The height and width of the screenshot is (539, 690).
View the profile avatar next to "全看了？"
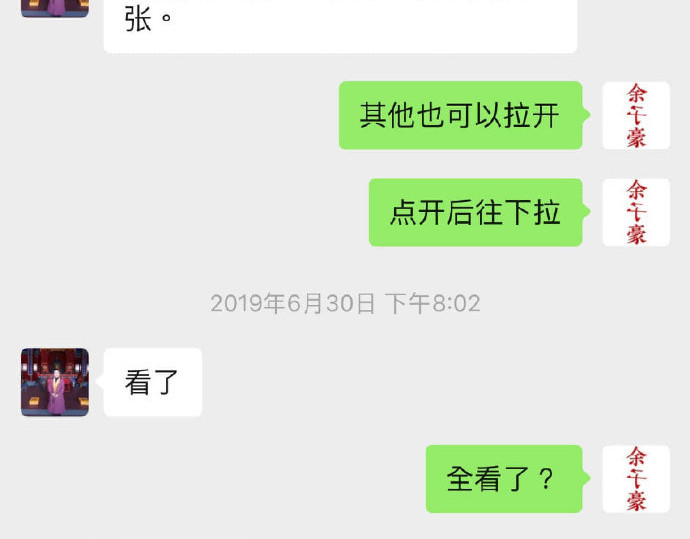(636, 479)
